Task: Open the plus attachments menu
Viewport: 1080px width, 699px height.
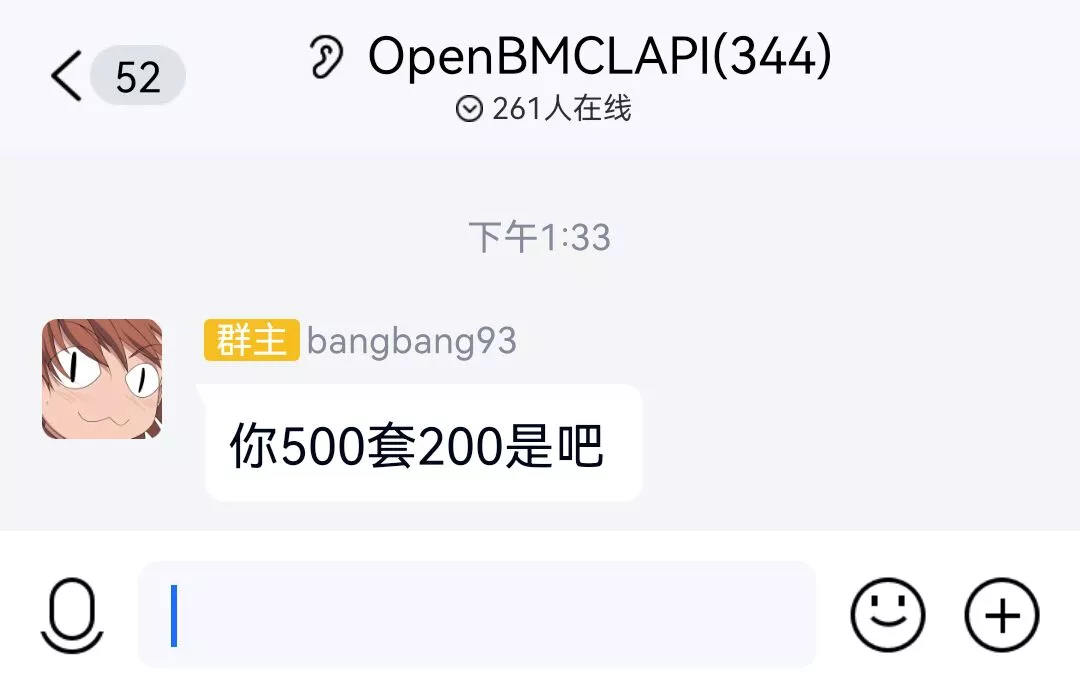Action: coord(1001,615)
